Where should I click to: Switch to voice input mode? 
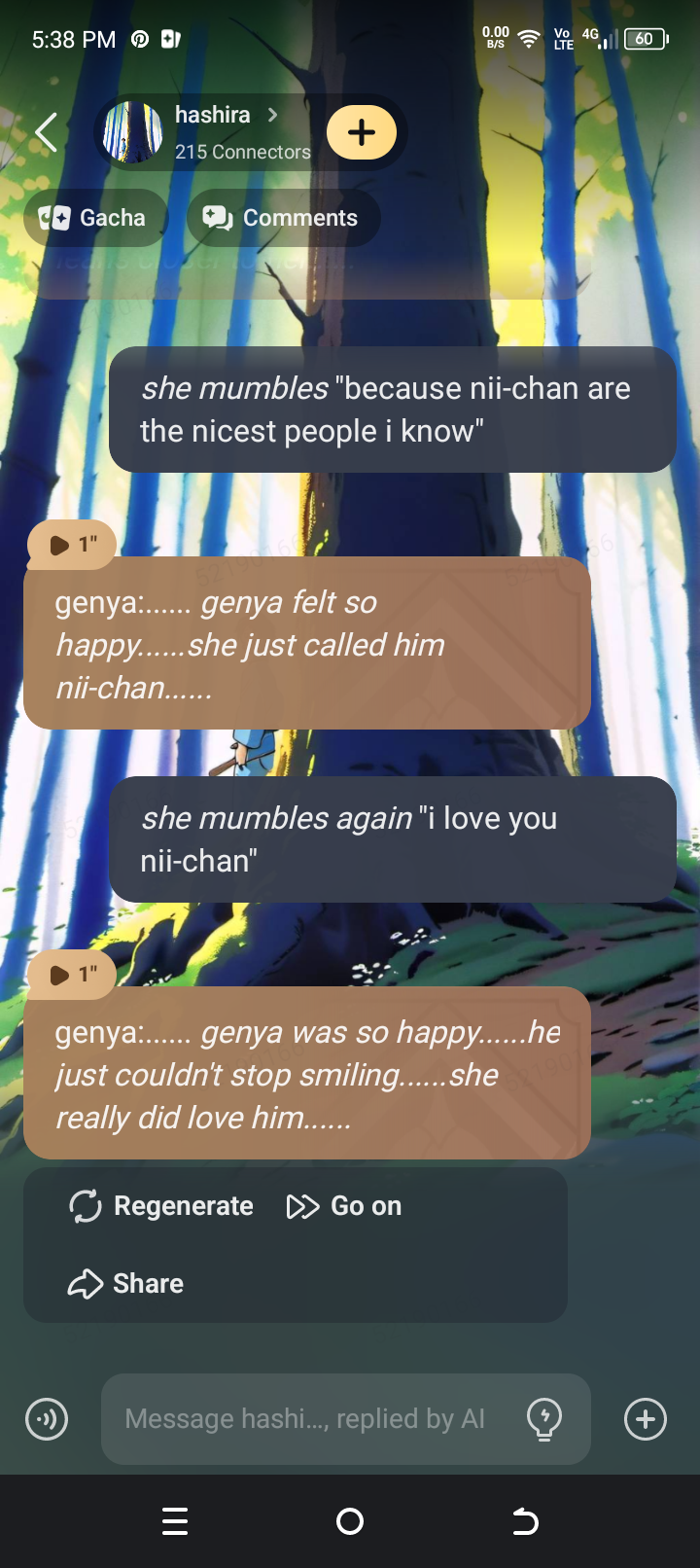point(47,1419)
